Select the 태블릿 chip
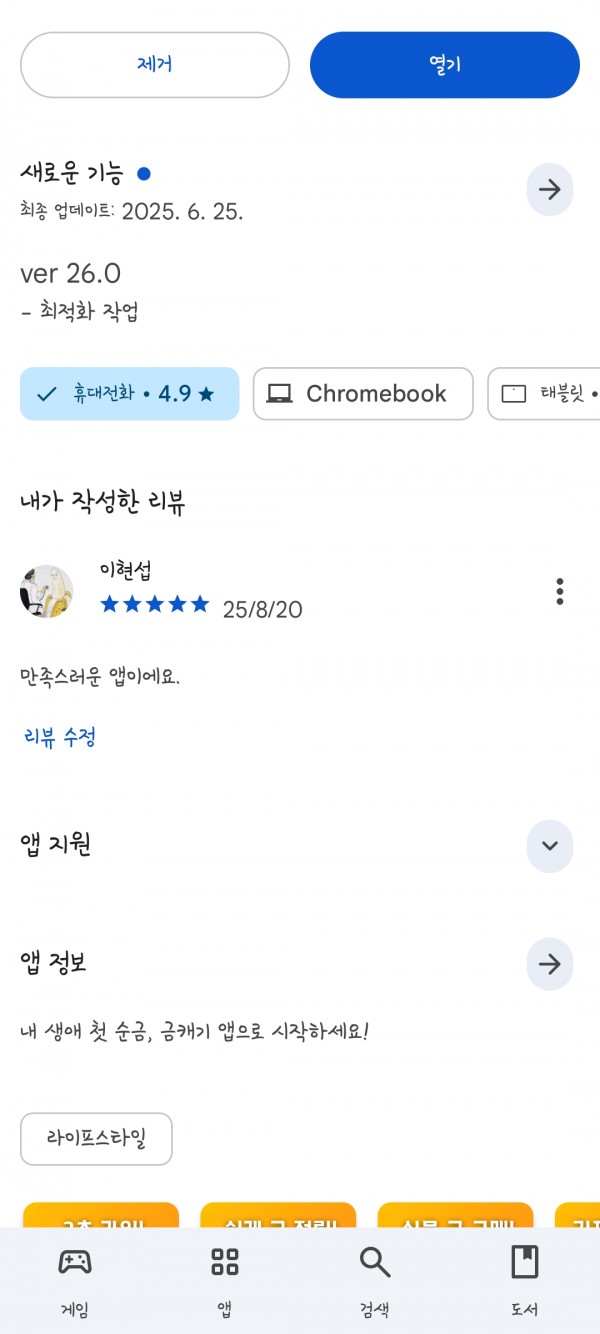 [x=544, y=394]
